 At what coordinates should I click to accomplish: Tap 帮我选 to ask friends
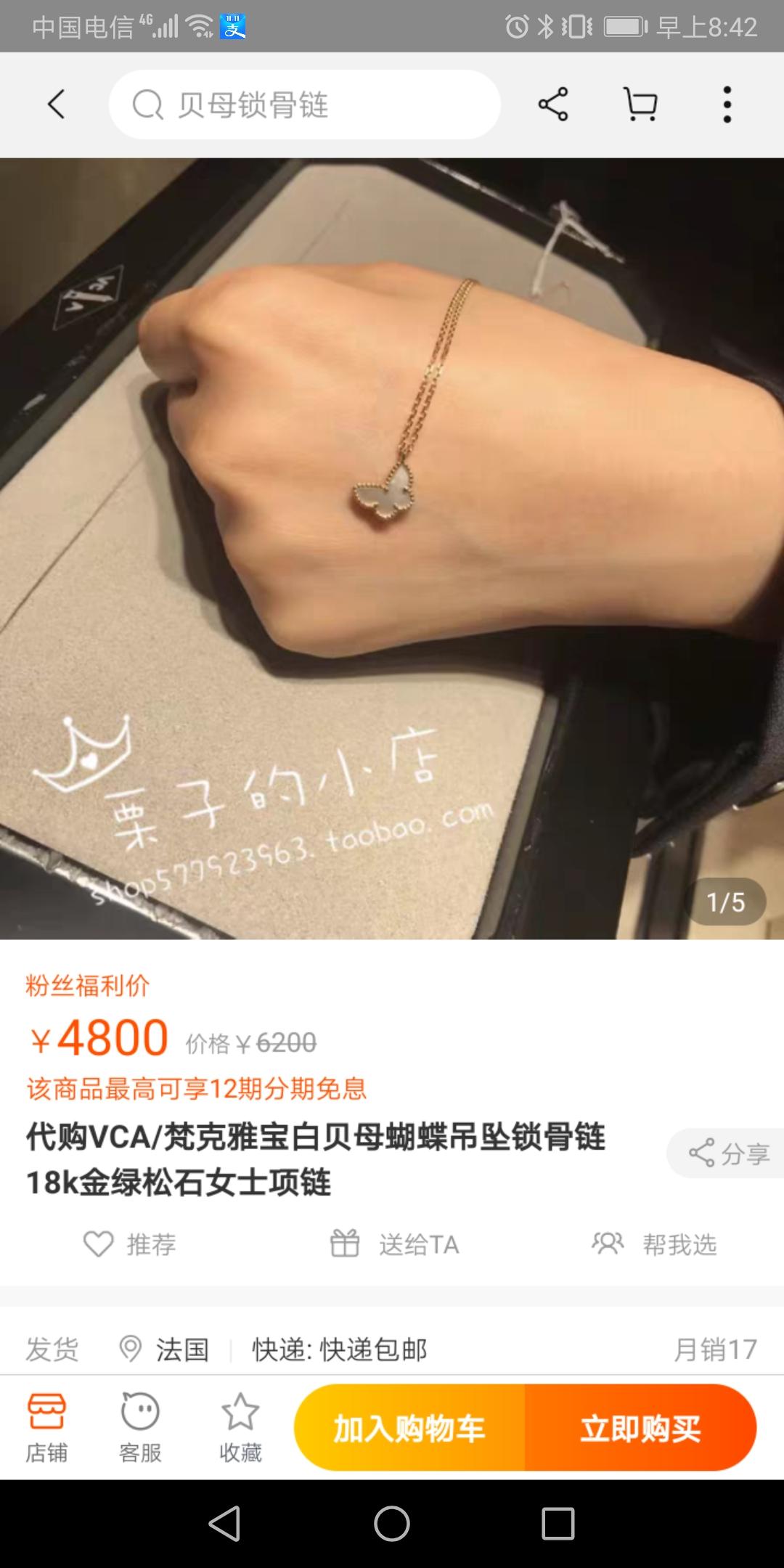654,1244
